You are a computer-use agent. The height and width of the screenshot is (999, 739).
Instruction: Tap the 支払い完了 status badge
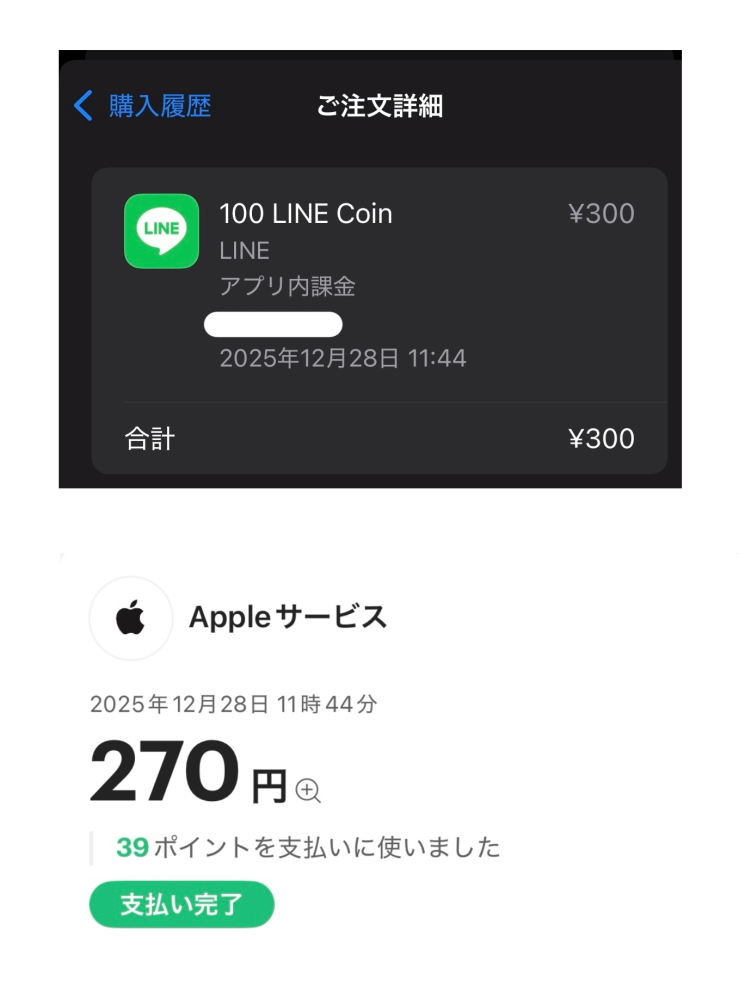pyautogui.click(x=180, y=904)
